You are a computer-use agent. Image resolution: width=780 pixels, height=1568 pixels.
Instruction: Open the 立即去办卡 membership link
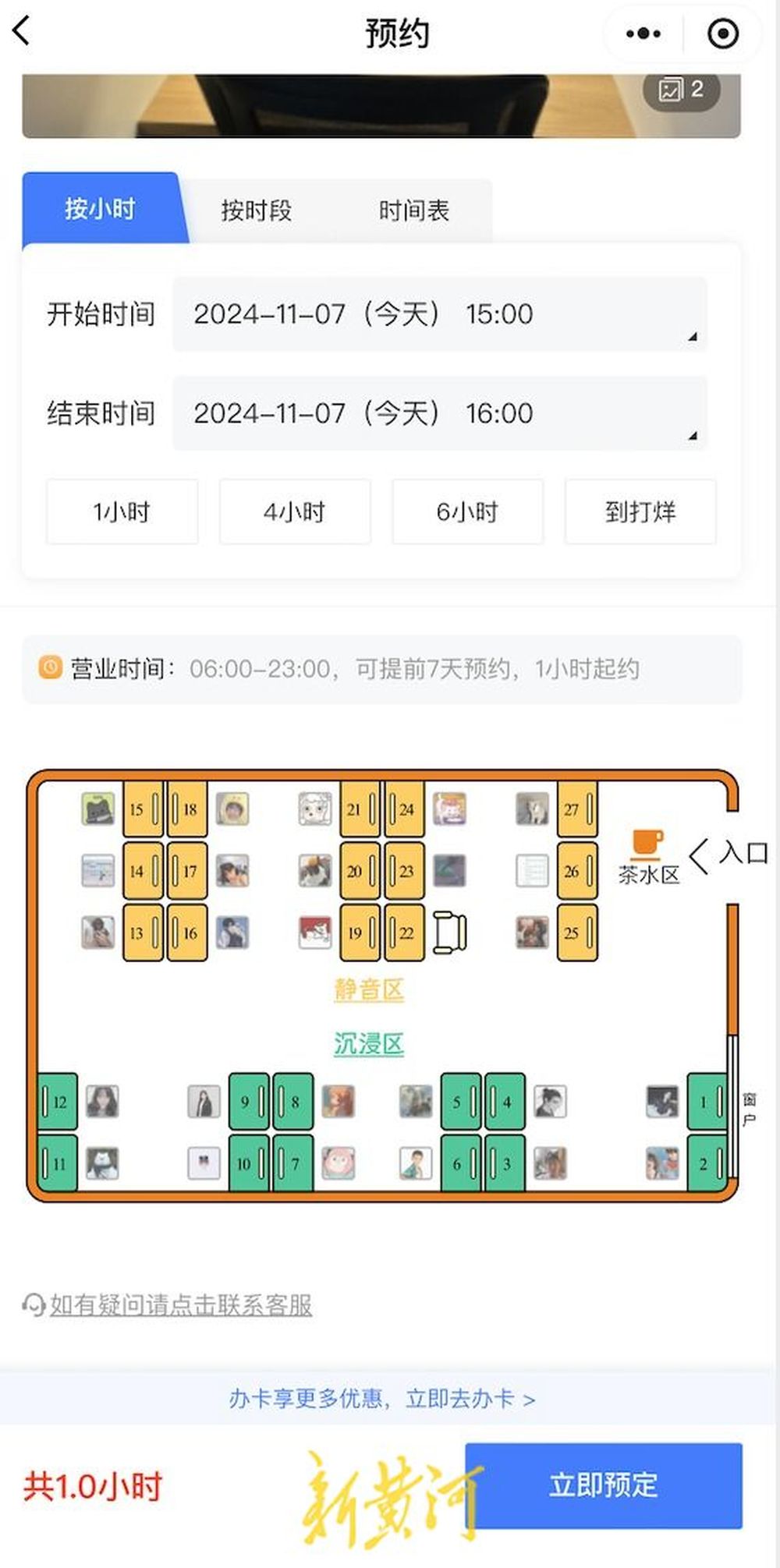click(381, 1399)
